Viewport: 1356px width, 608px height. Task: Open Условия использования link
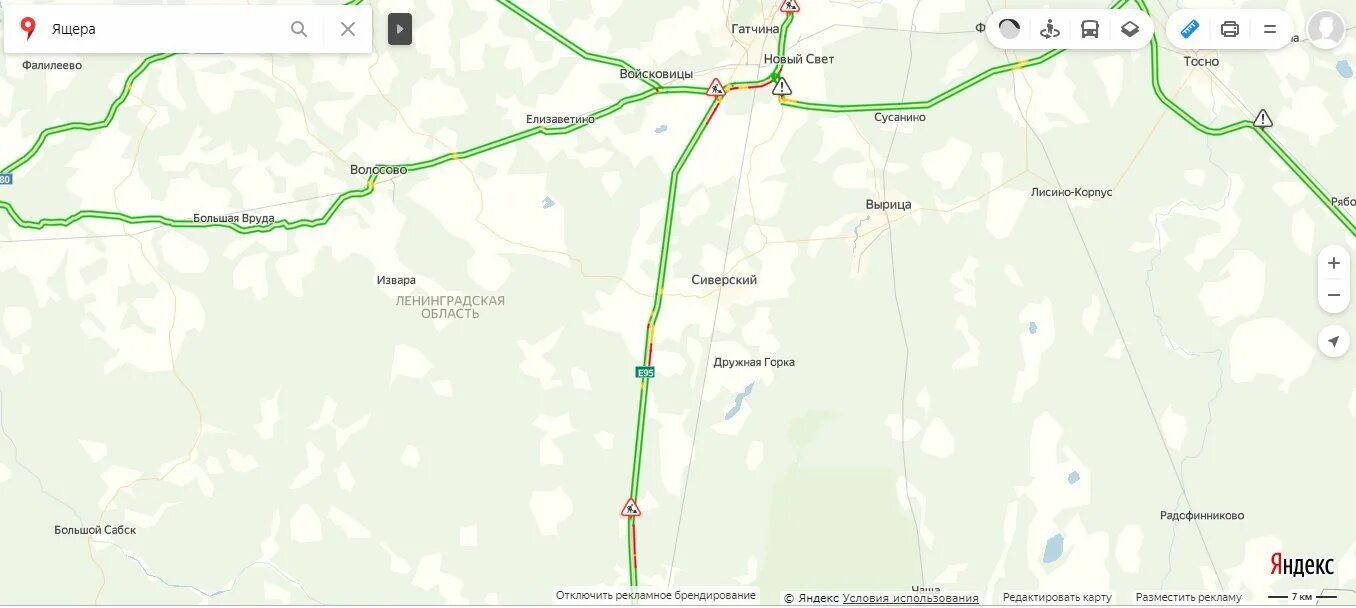910,598
